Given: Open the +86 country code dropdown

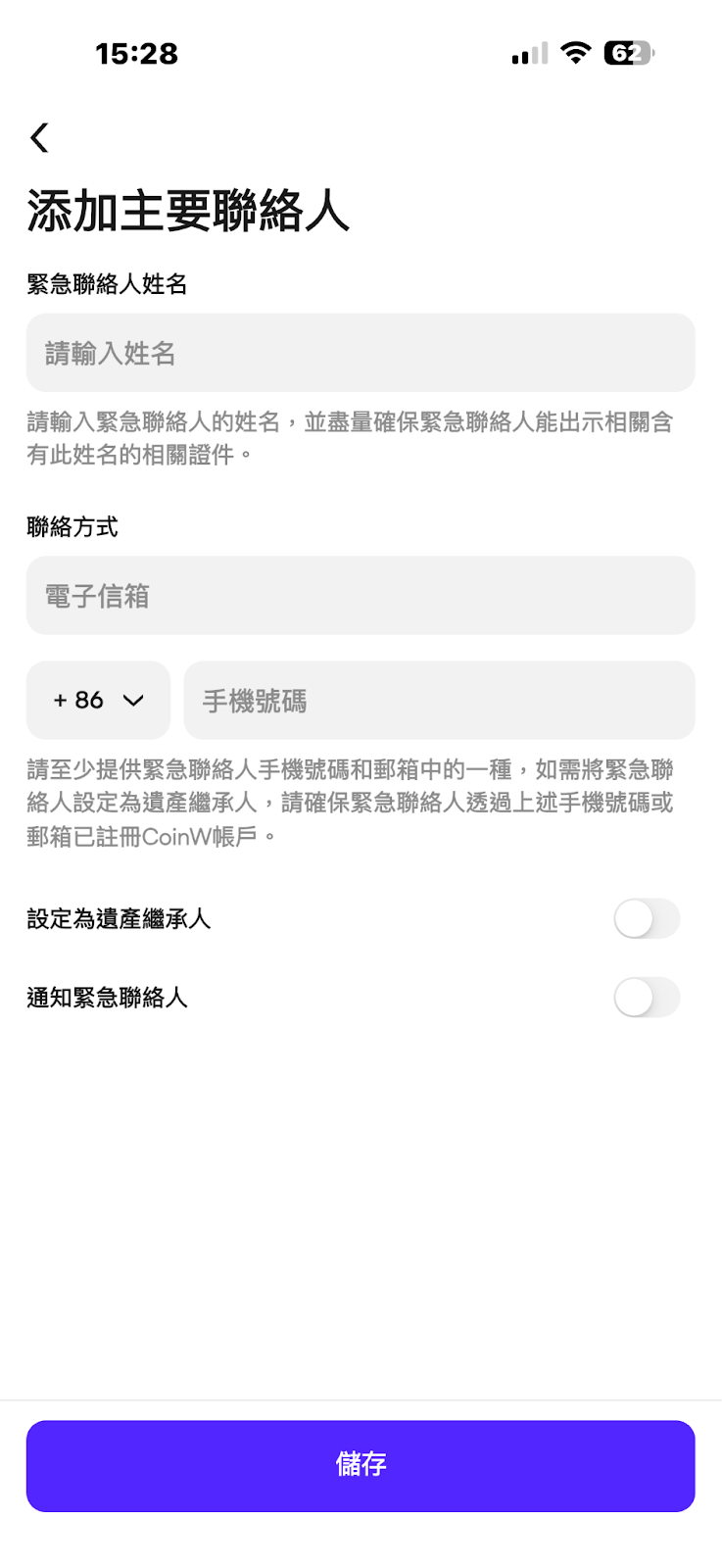Looking at the screenshot, I should 98,701.
